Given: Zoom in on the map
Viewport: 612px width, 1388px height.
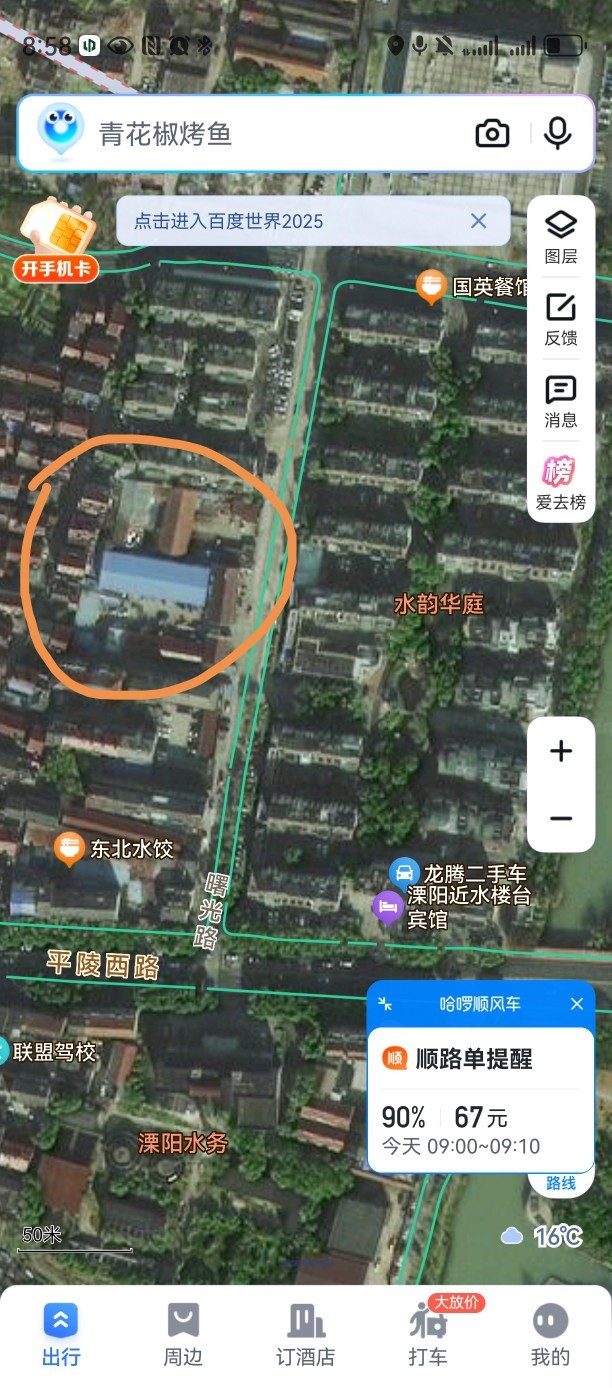Looking at the screenshot, I should click(561, 751).
